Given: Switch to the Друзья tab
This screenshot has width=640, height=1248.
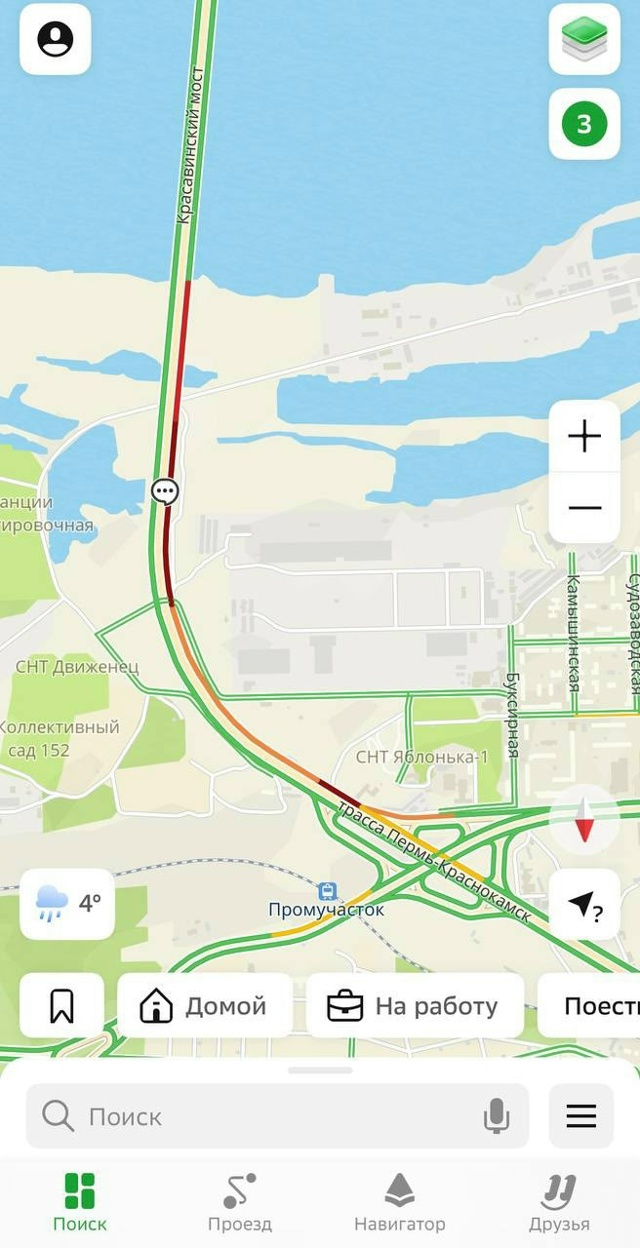Looking at the screenshot, I should (559, 1203).
